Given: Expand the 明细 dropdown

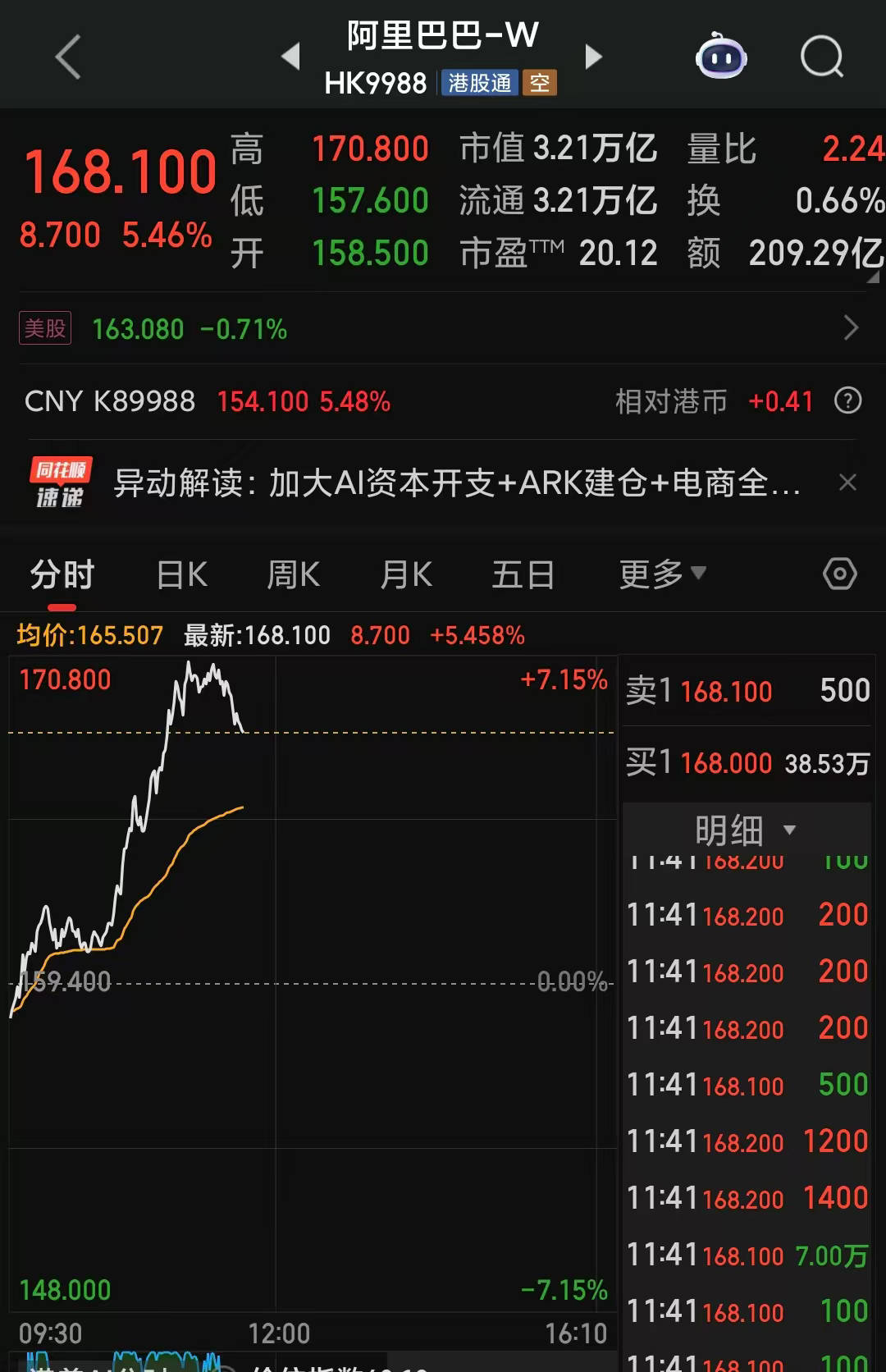Looking at the screenshot, I should click(x=746, y=830).
